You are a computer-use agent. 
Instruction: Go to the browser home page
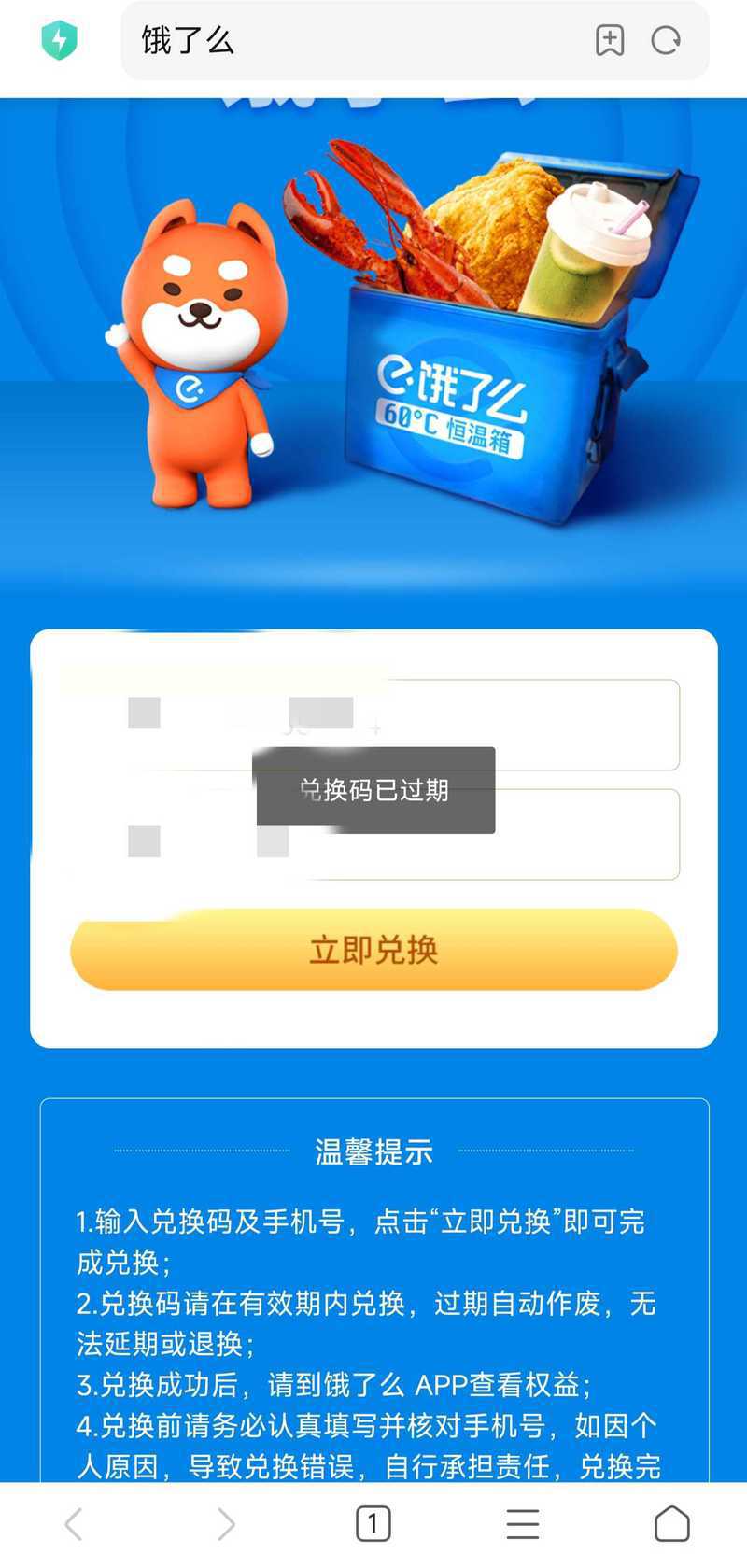(672, 1524)
